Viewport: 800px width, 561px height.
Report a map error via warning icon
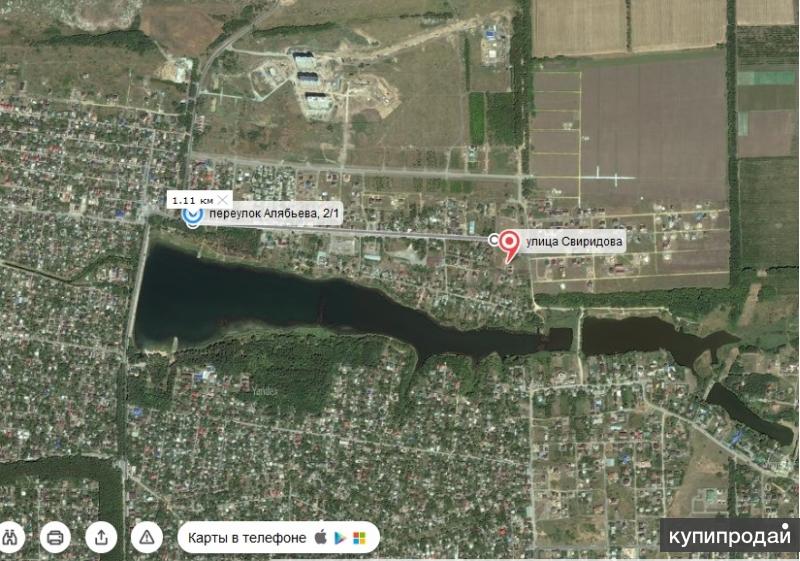147,537
